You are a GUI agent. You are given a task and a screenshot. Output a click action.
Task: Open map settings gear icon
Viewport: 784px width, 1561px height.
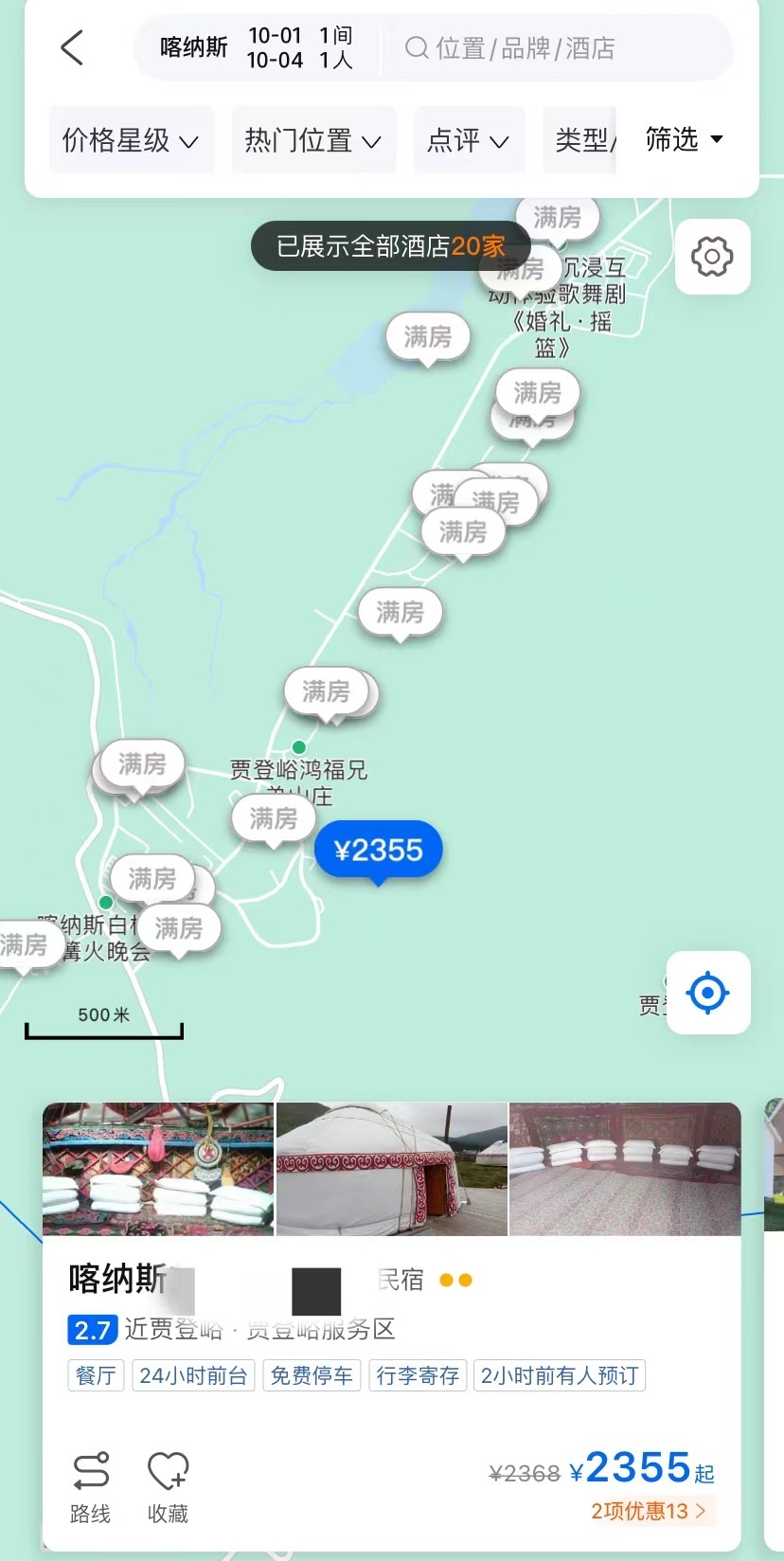point(712,256)
